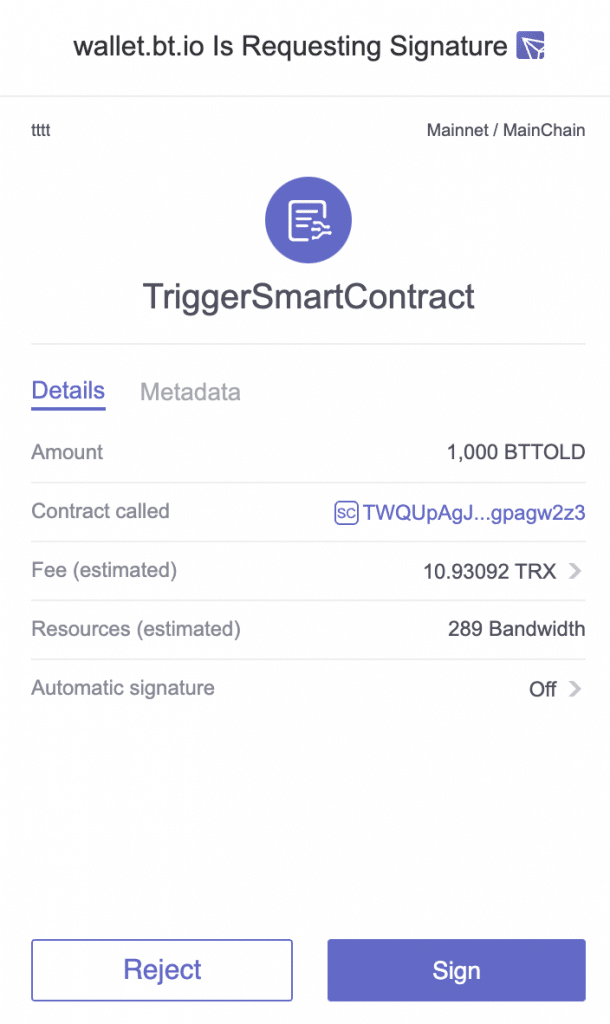Switch to the Metadata tab
Viewport: 610px width, 1024px height.
pyautogui.click(x=190, y=392)
